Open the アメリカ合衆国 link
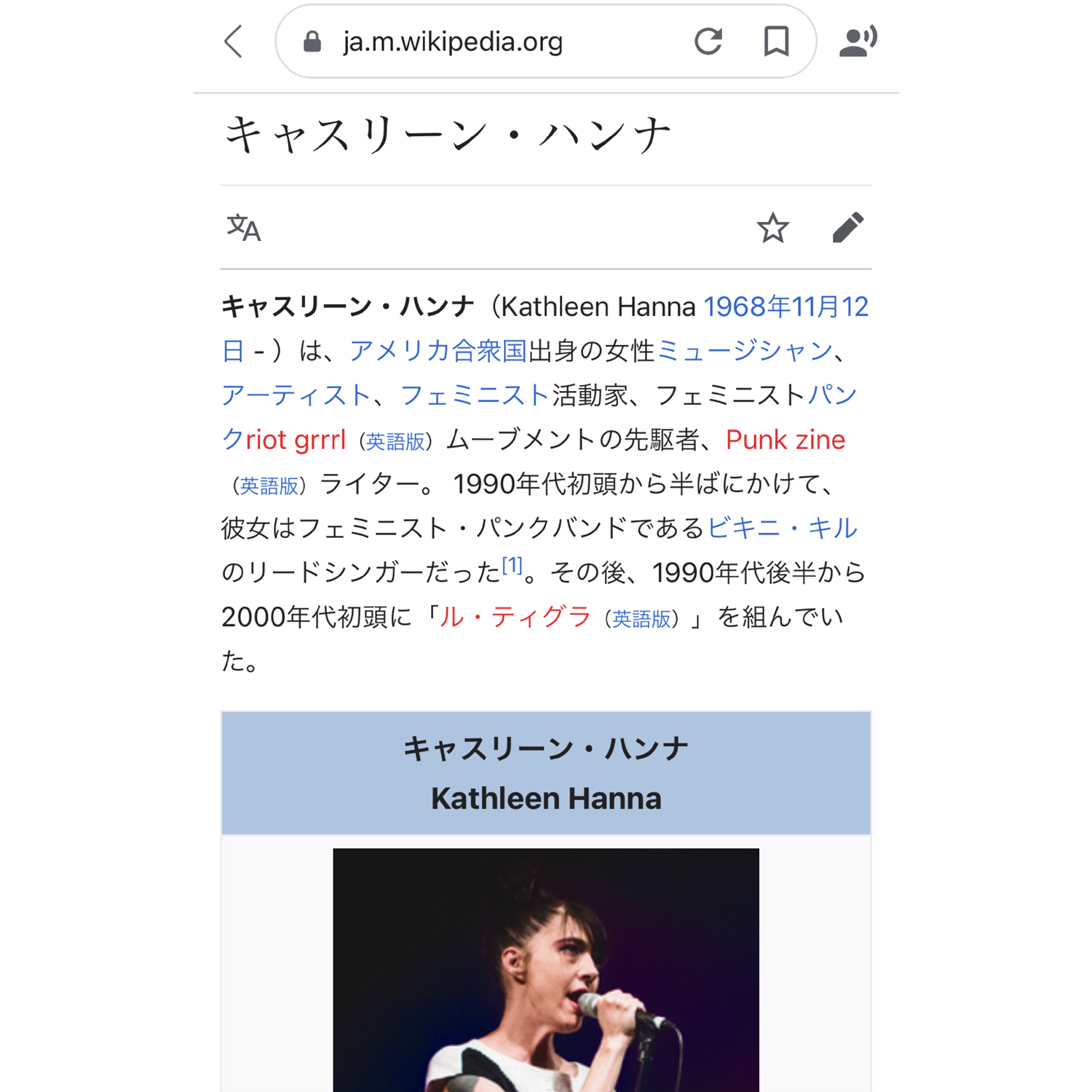Screen dimensions: 1092x1092 pyautogui.click(x=438, y=351)
